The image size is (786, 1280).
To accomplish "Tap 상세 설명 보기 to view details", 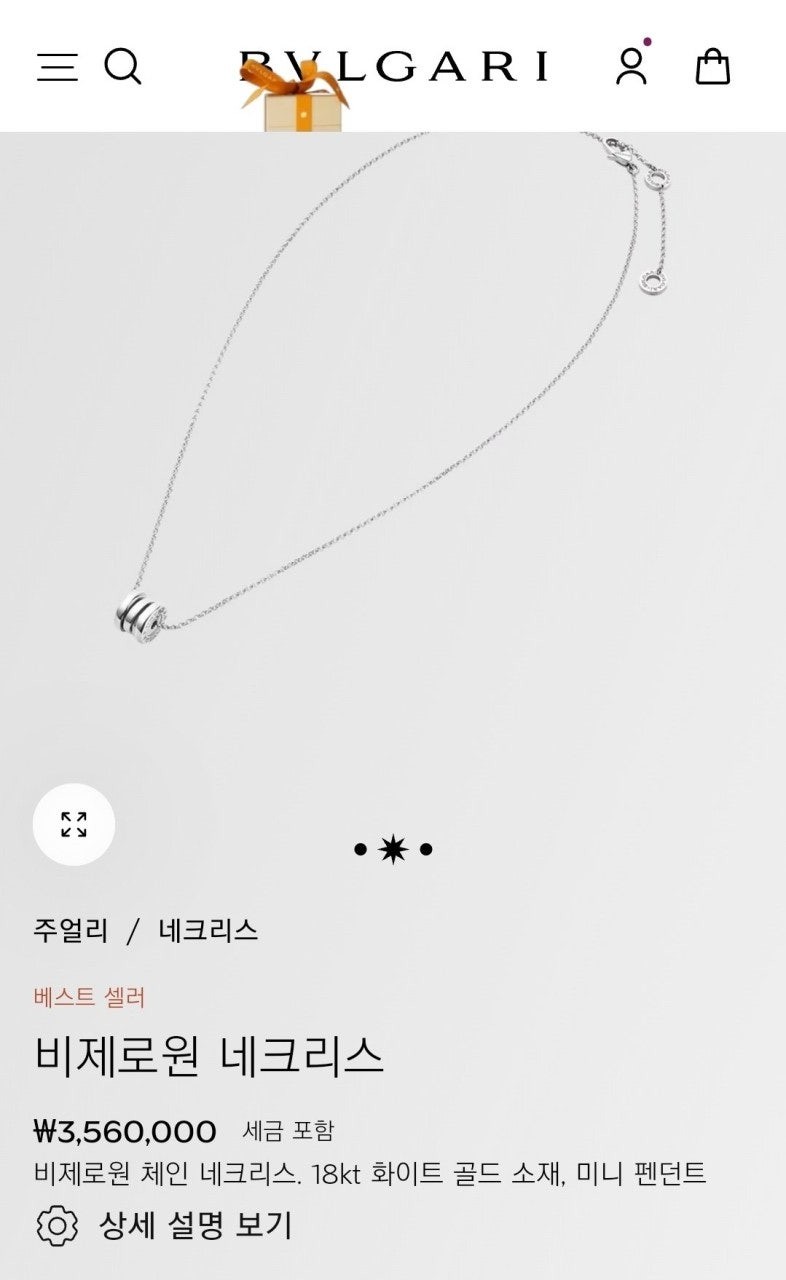I will click(x=194, y=1225).
